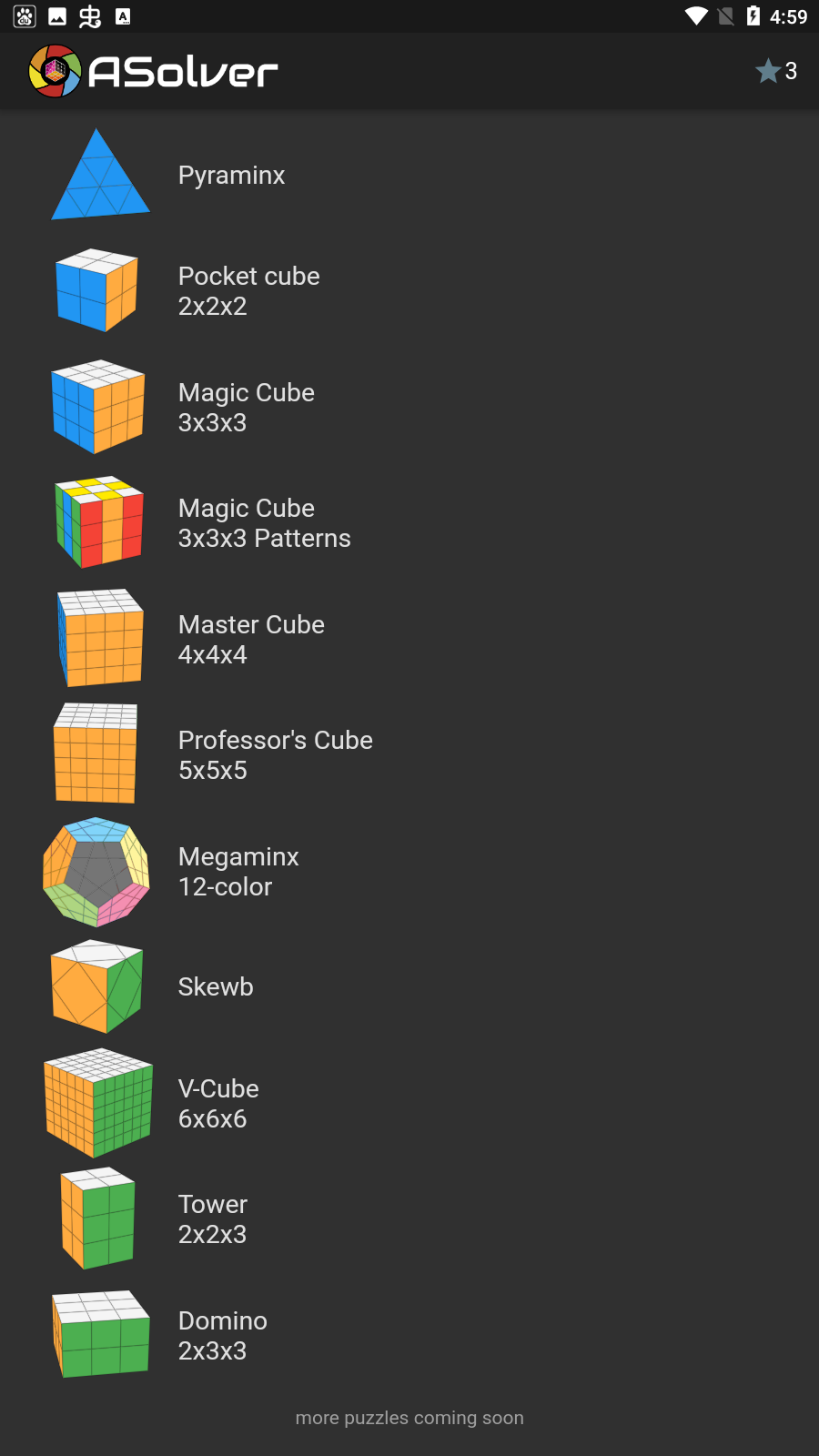
Task: Select the Domino 2x3x3 icon
Action: click(98, 1334)
